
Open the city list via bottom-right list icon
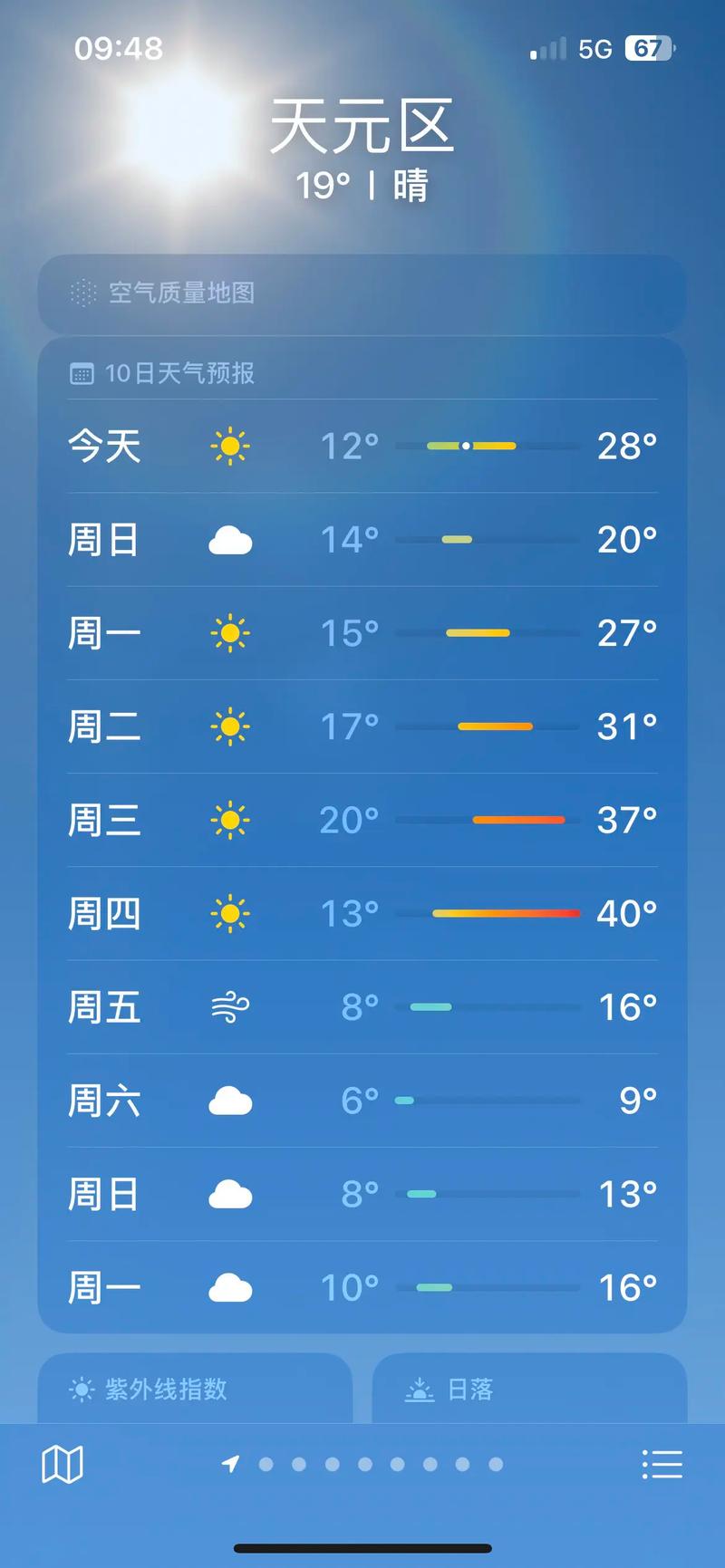point(662,1464)
